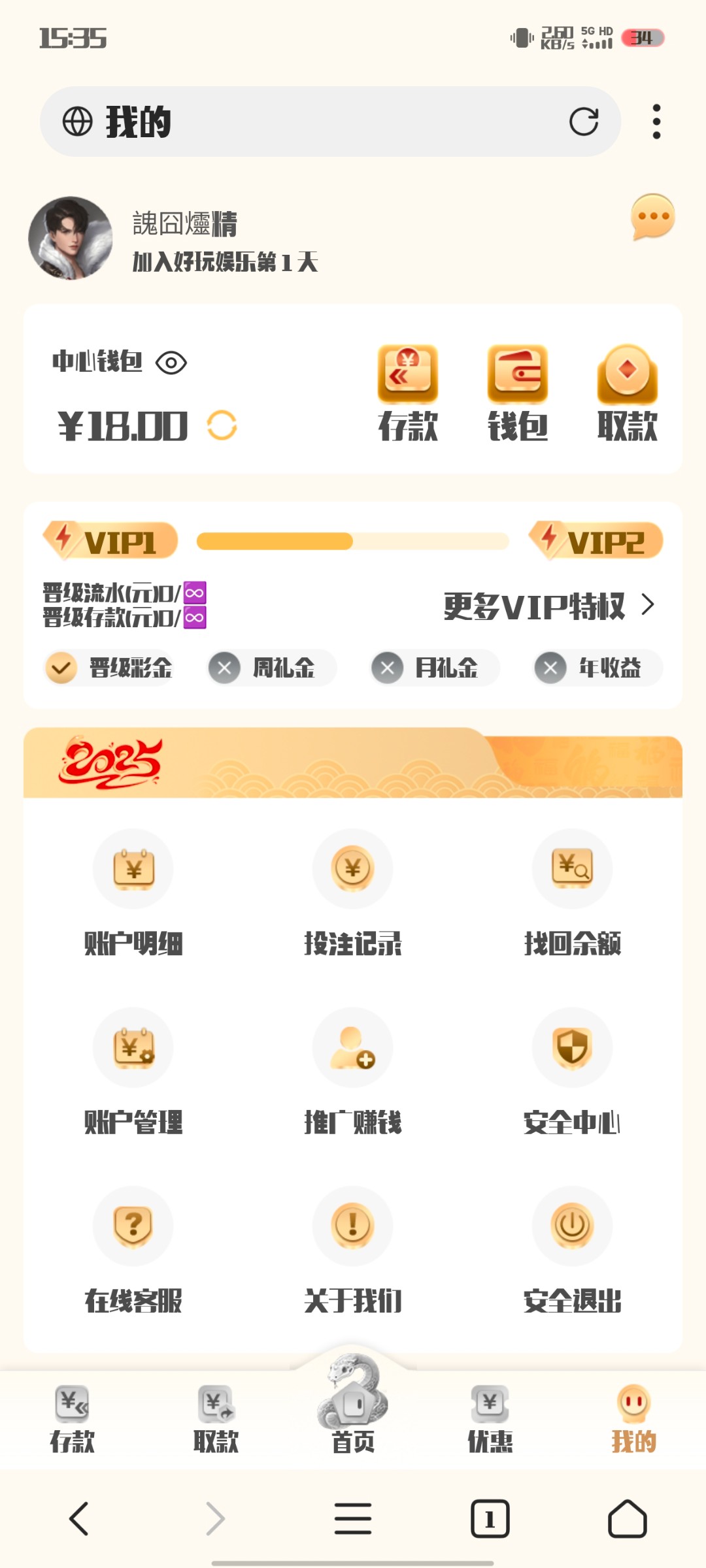Image resolution: width=706 pixels, height=1568 pixels.
Task: Reload the page with the refresh icon
Action: [583, 122]
